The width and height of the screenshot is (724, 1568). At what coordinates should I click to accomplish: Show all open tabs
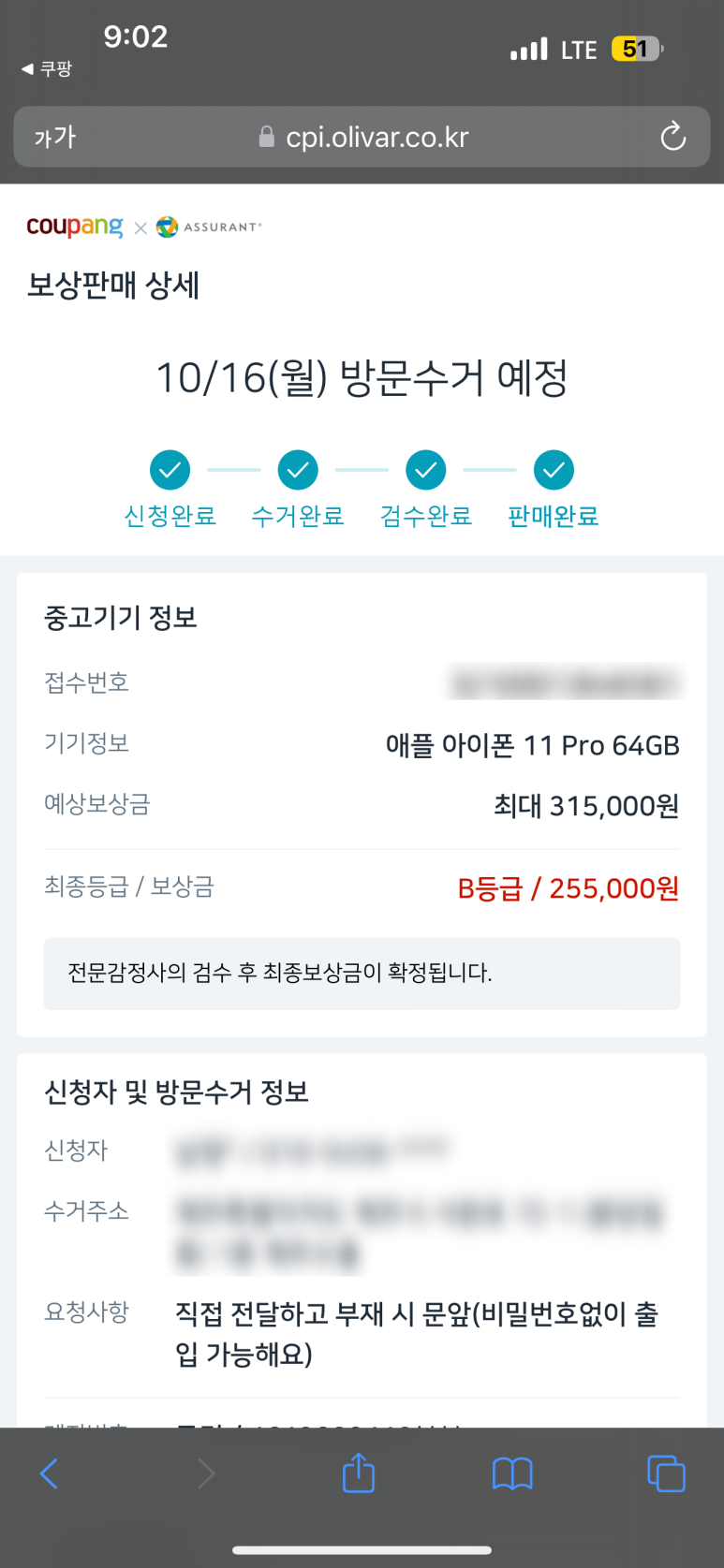tap(666, 1473)
